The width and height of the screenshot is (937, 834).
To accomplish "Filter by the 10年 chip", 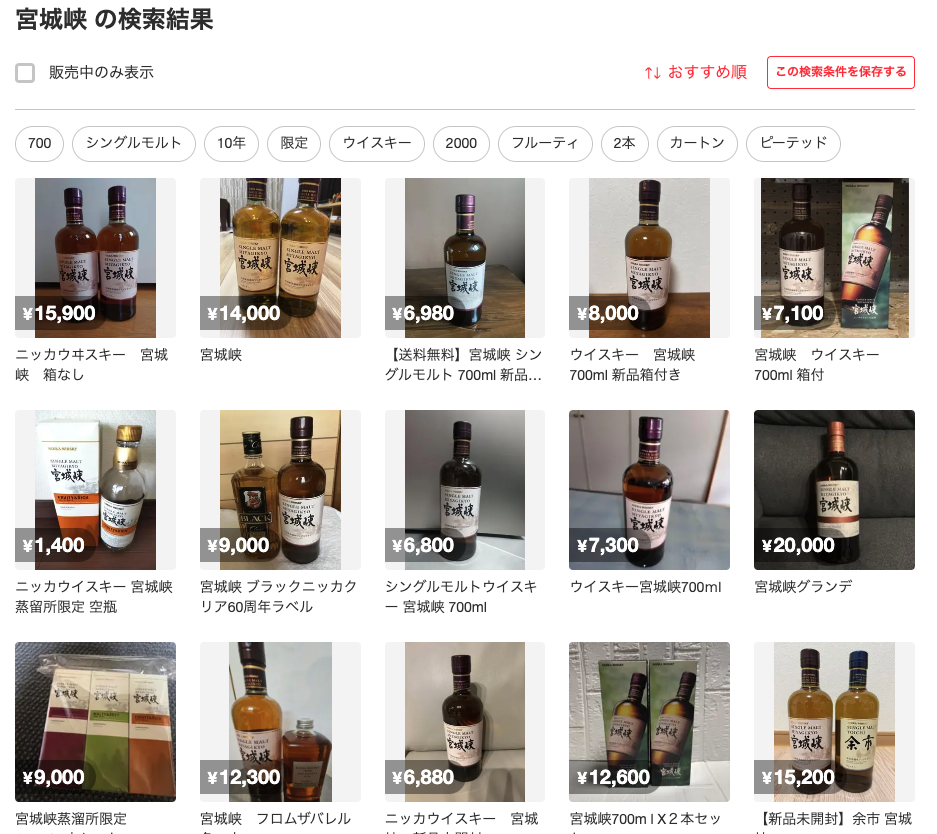I will [x=231, y=144].
